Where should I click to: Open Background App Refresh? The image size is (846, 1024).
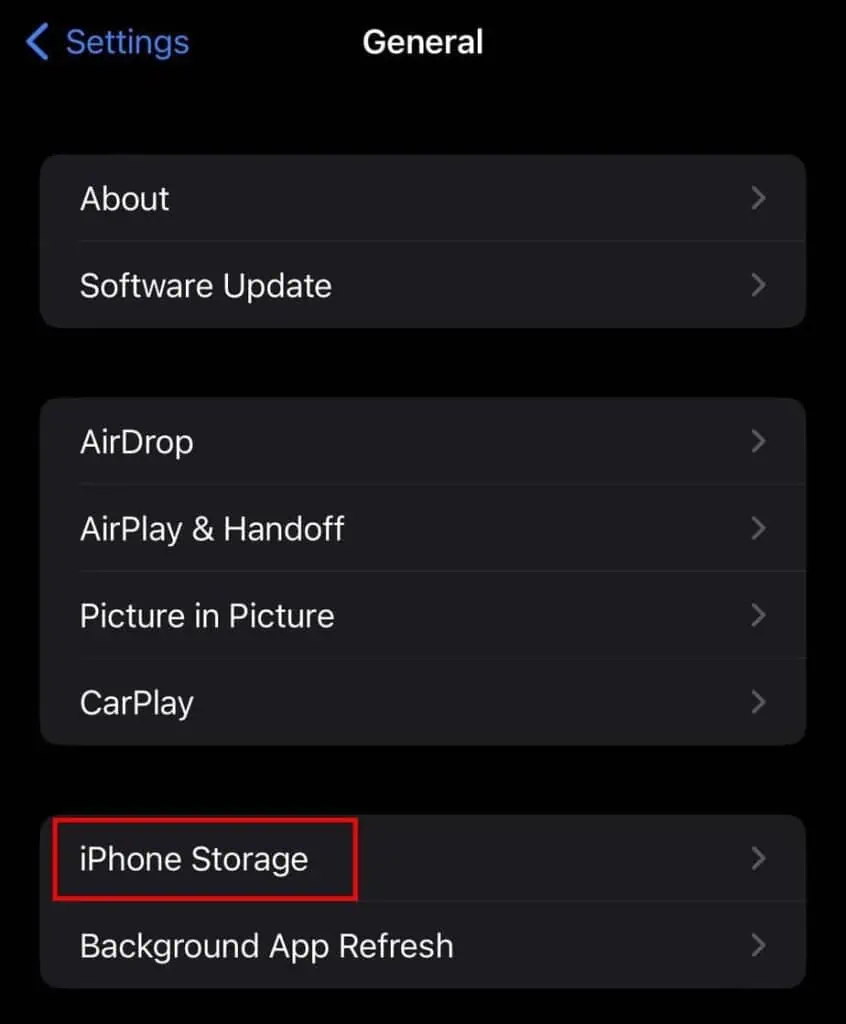point(422,945)
